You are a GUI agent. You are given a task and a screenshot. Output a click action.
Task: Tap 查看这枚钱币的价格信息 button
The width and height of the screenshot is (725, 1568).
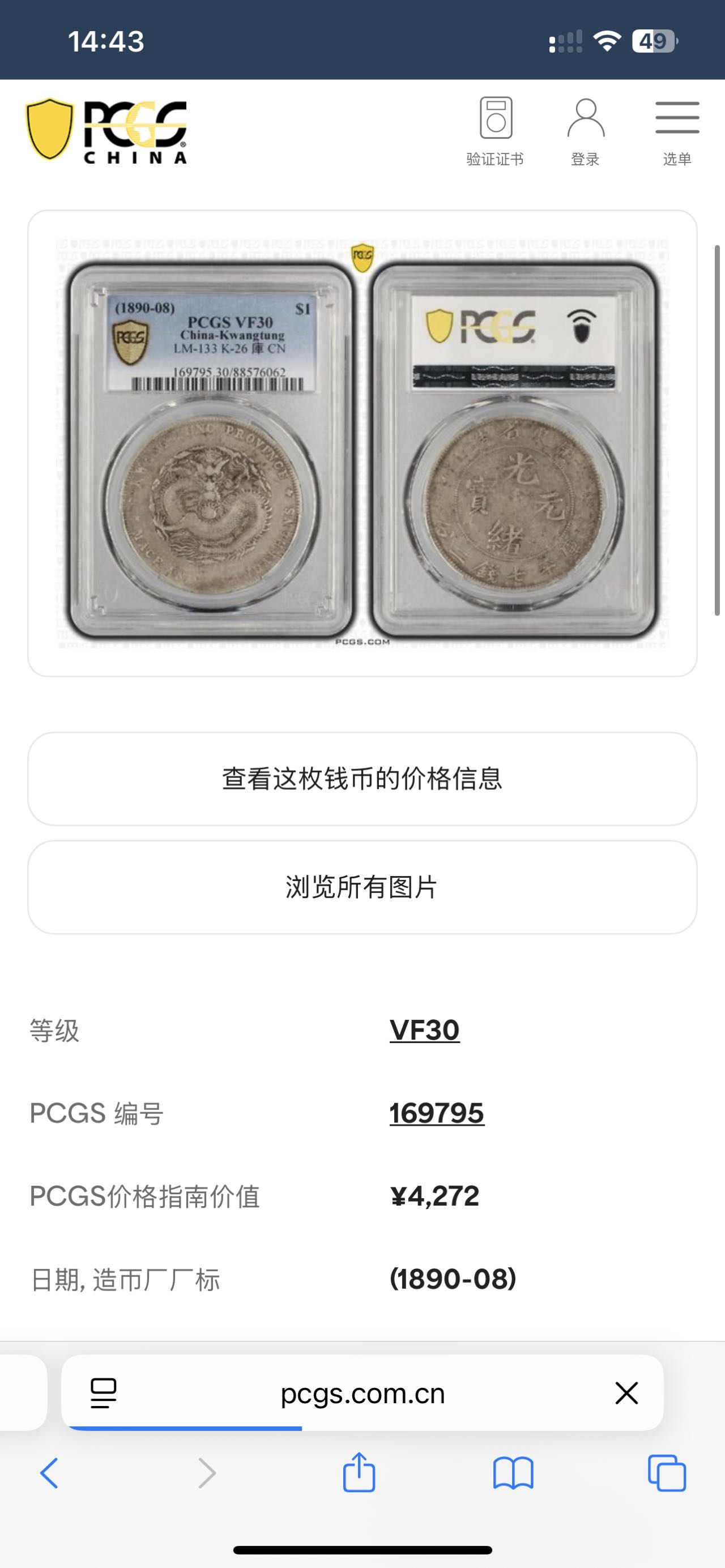(362, 779)
